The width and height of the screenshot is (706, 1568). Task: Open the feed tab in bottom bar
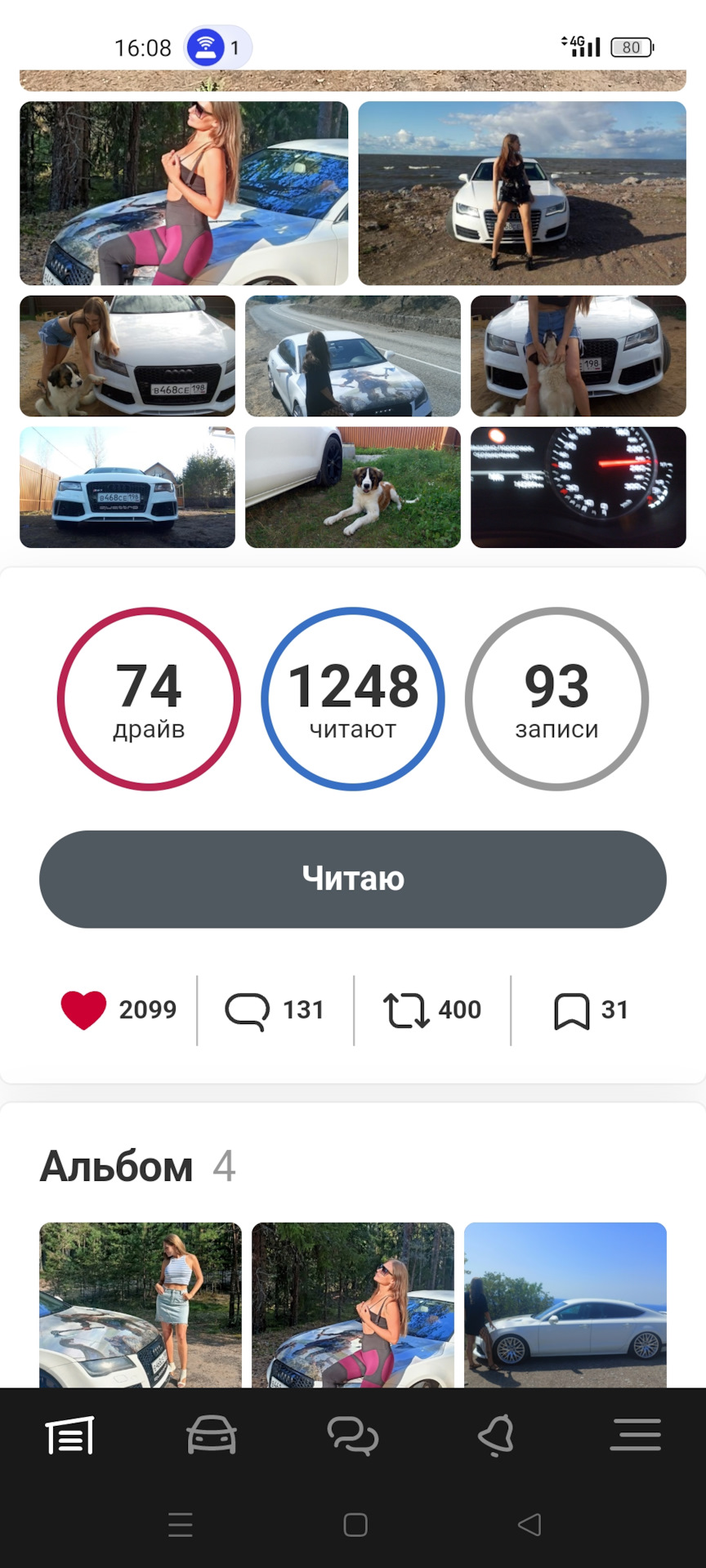point(70,1436)
